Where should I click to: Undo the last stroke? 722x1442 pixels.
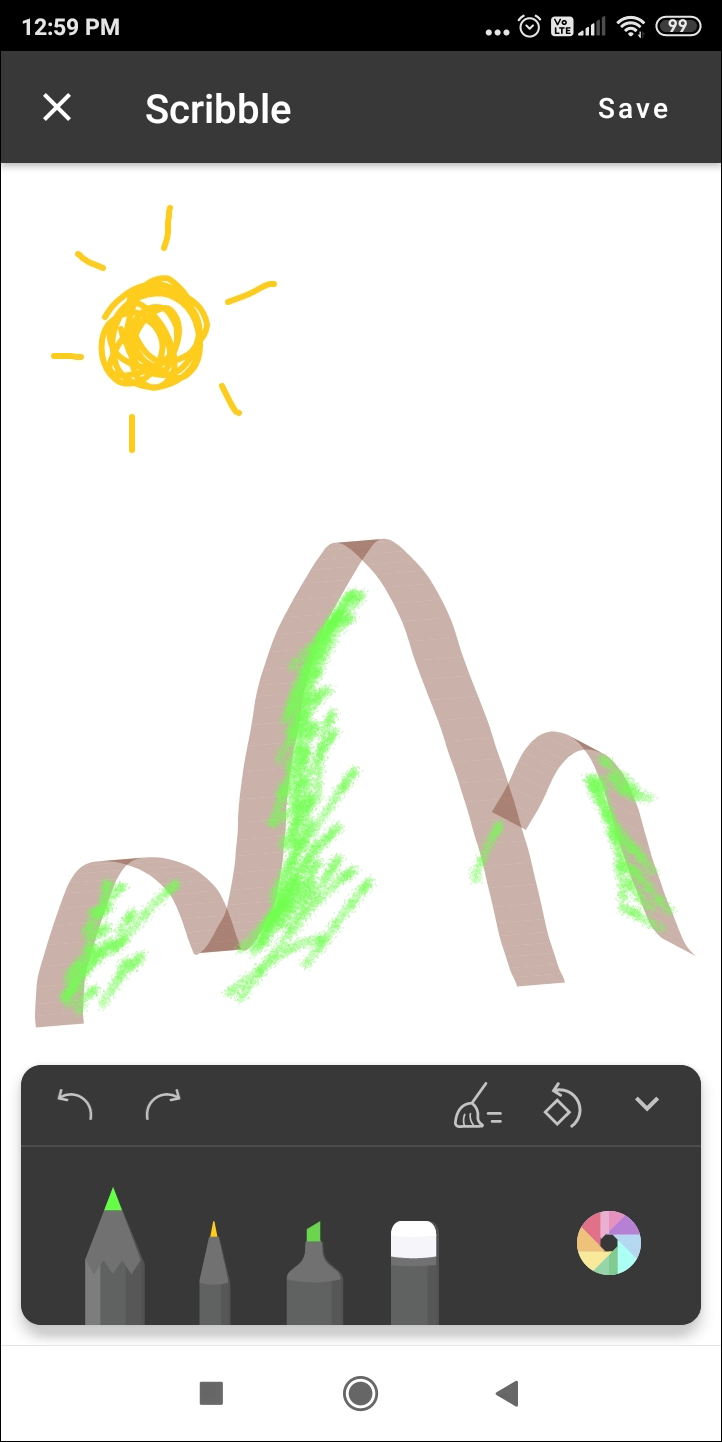pos(75,1106)
